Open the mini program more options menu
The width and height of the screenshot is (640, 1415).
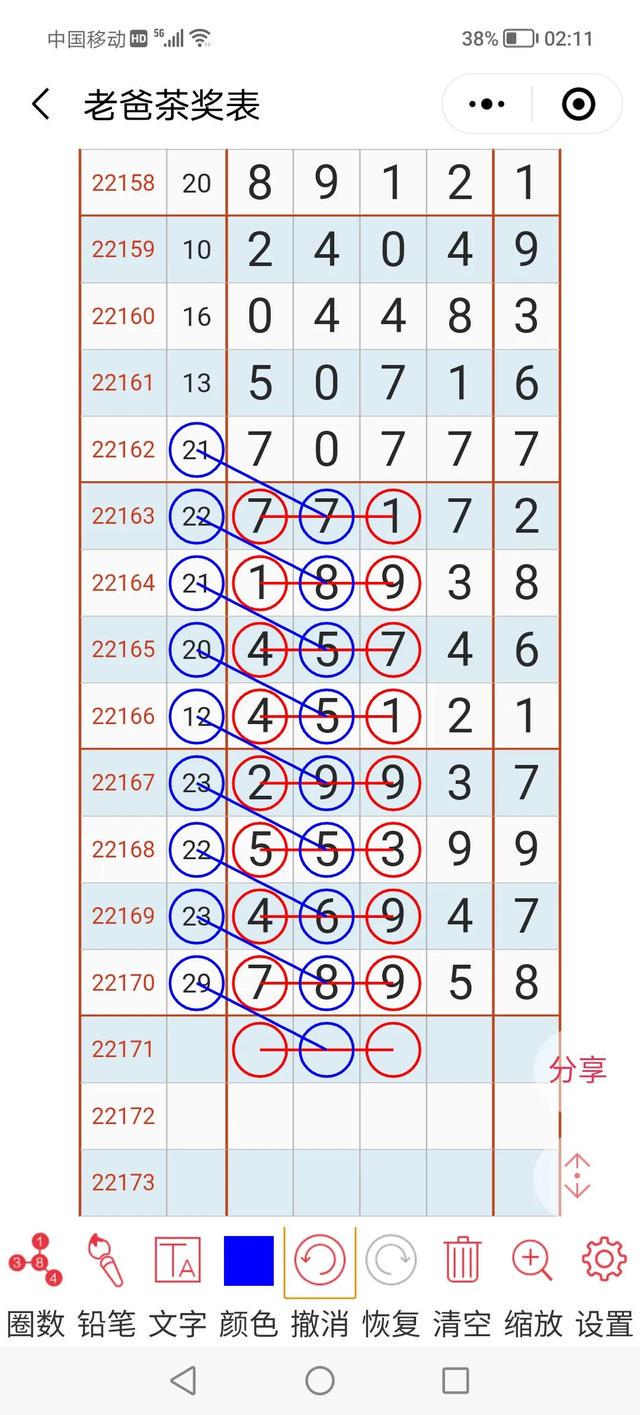[x=487, y=104]
